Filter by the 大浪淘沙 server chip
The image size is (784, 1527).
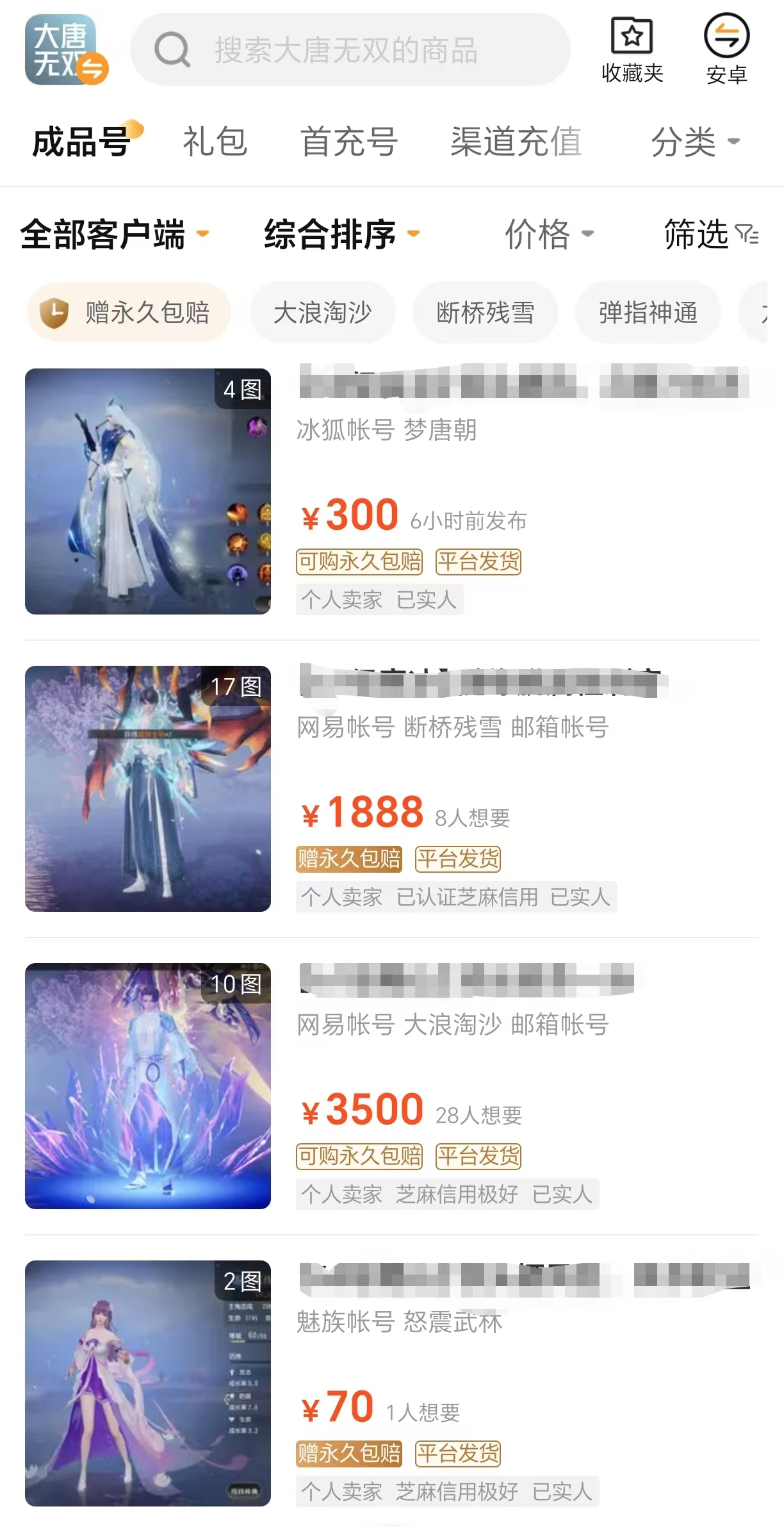322,313
